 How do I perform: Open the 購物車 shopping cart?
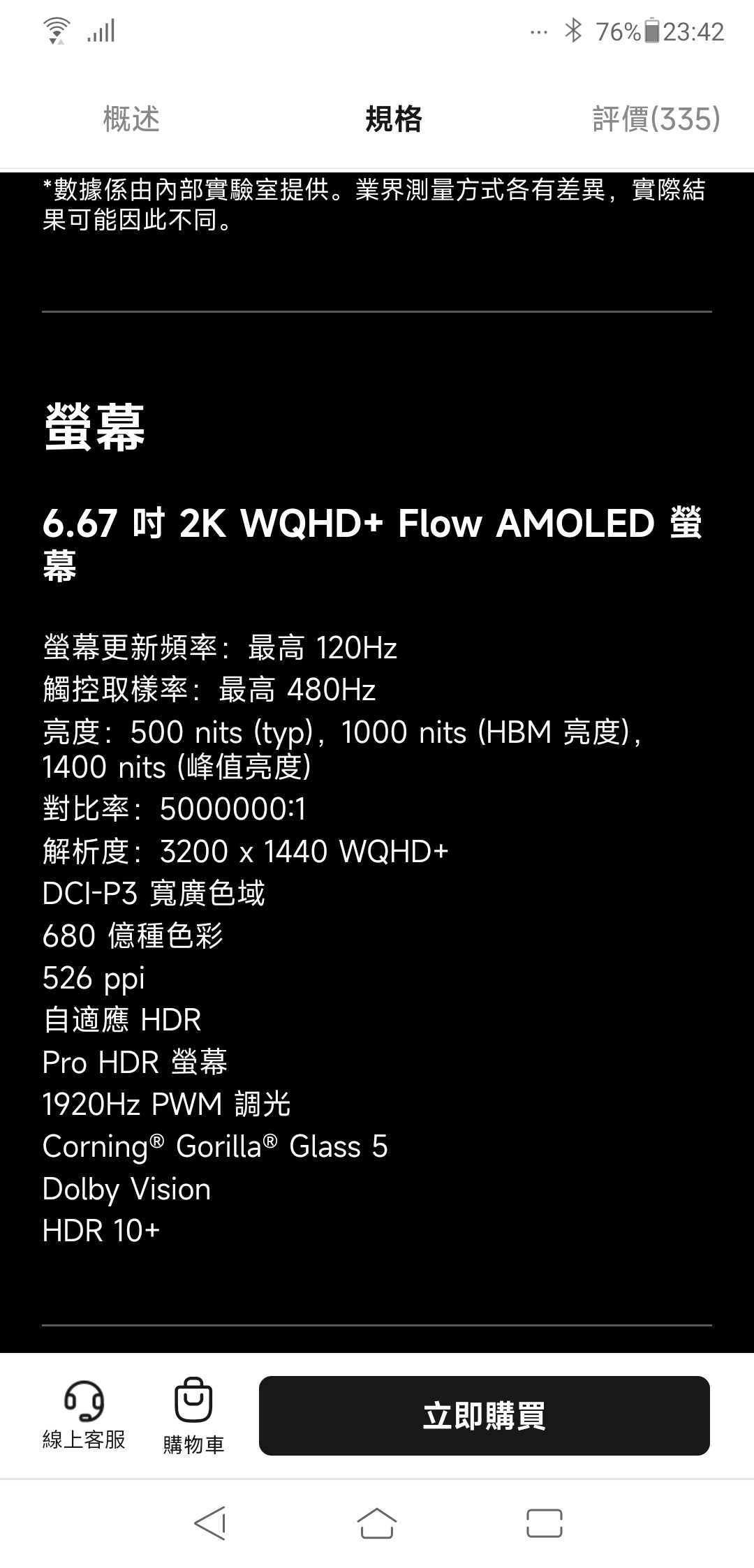[193, 1415]
